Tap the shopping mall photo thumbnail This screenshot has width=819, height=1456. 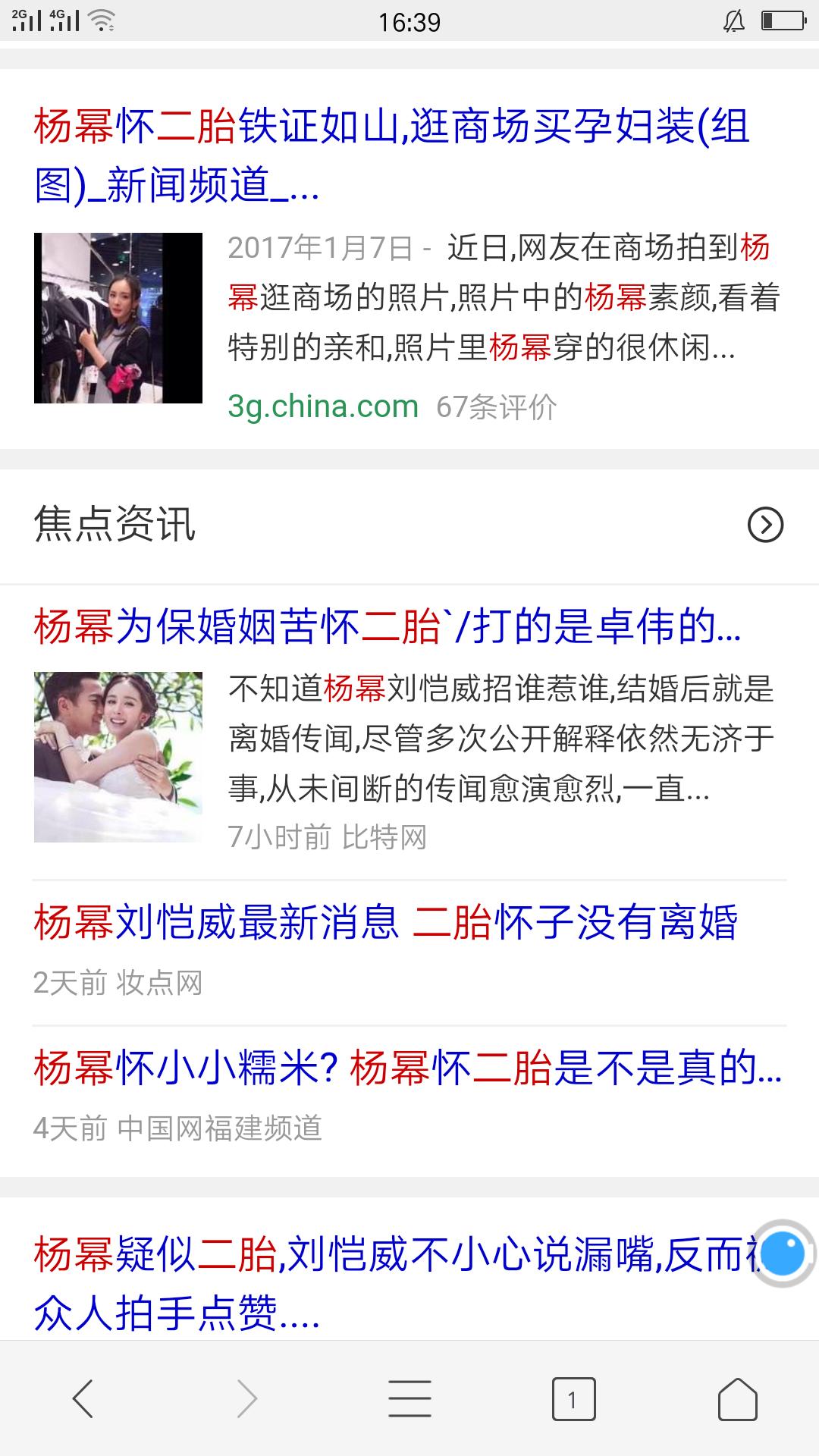[x=118, y=318]
